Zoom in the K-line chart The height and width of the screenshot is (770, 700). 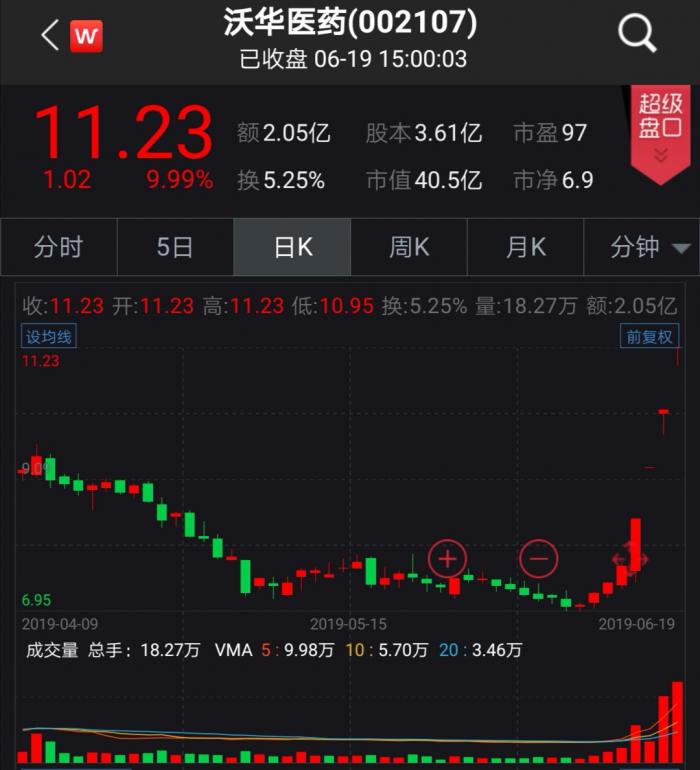(447, 558)
